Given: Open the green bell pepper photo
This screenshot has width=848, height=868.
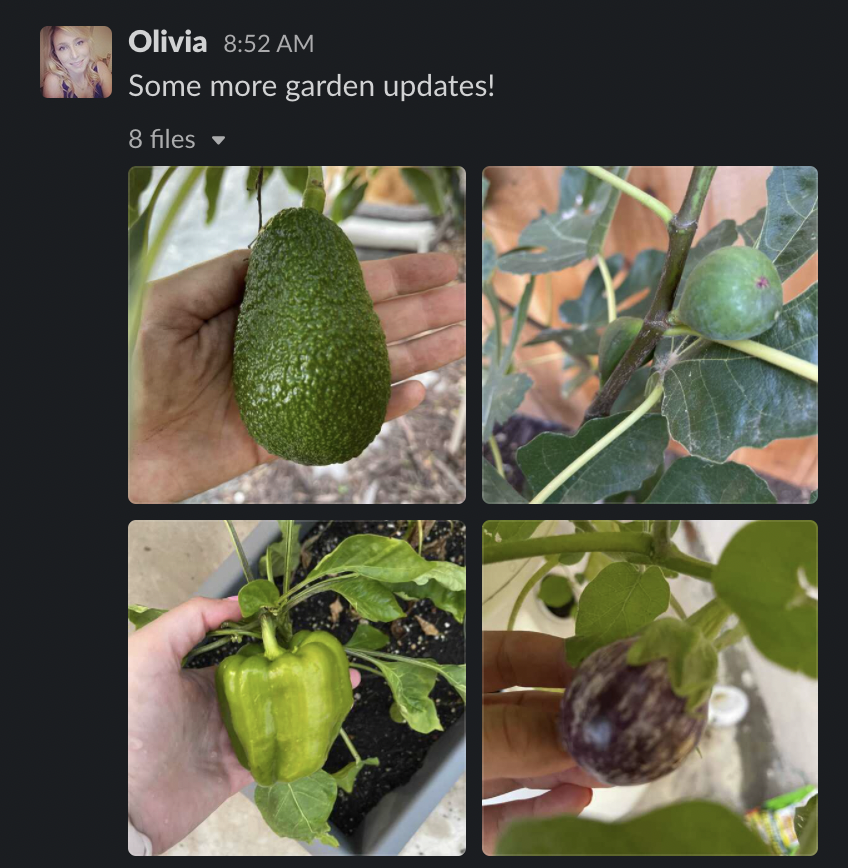Looking at the screenshot, I should coord(297,687).
